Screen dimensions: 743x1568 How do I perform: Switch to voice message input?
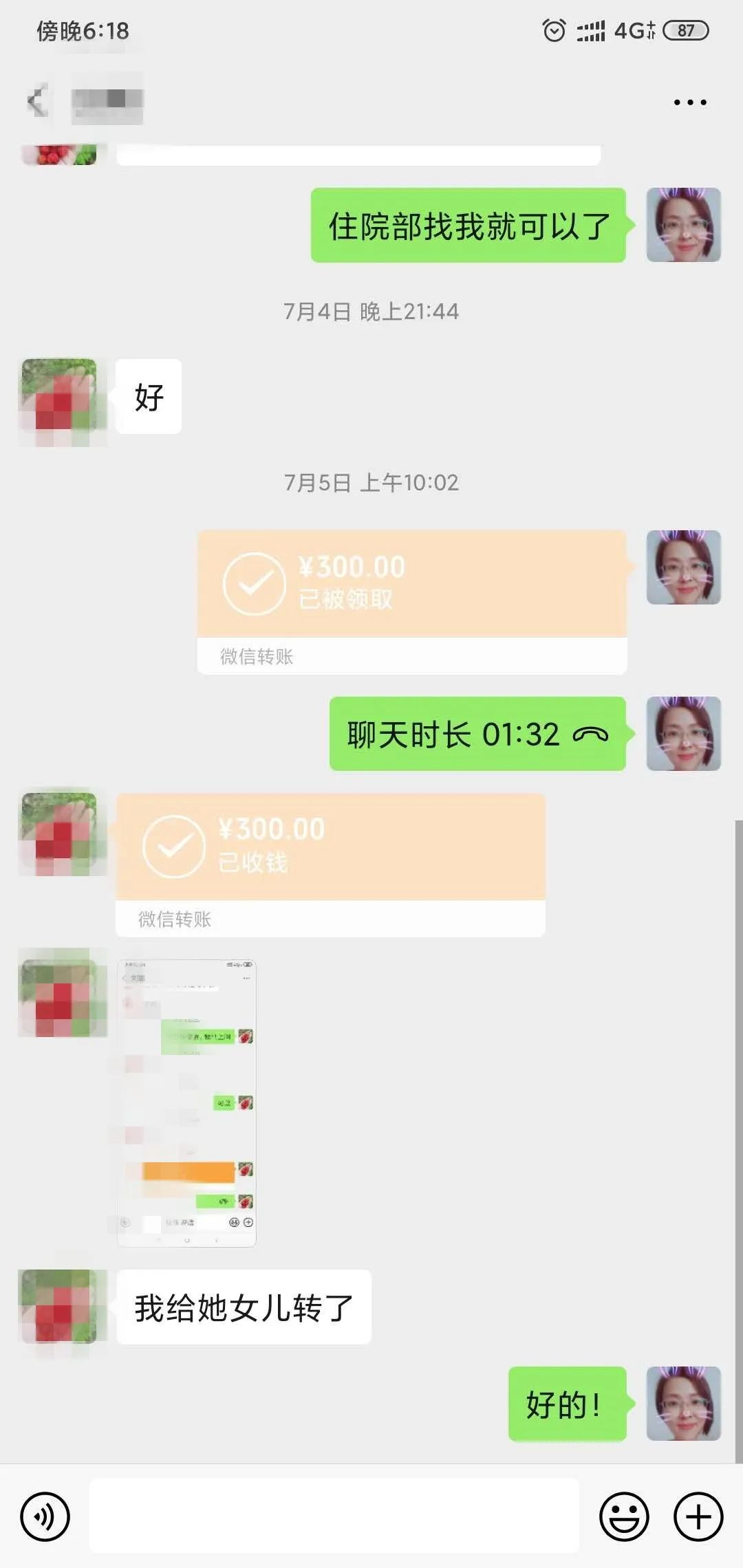coord(45,1516)
